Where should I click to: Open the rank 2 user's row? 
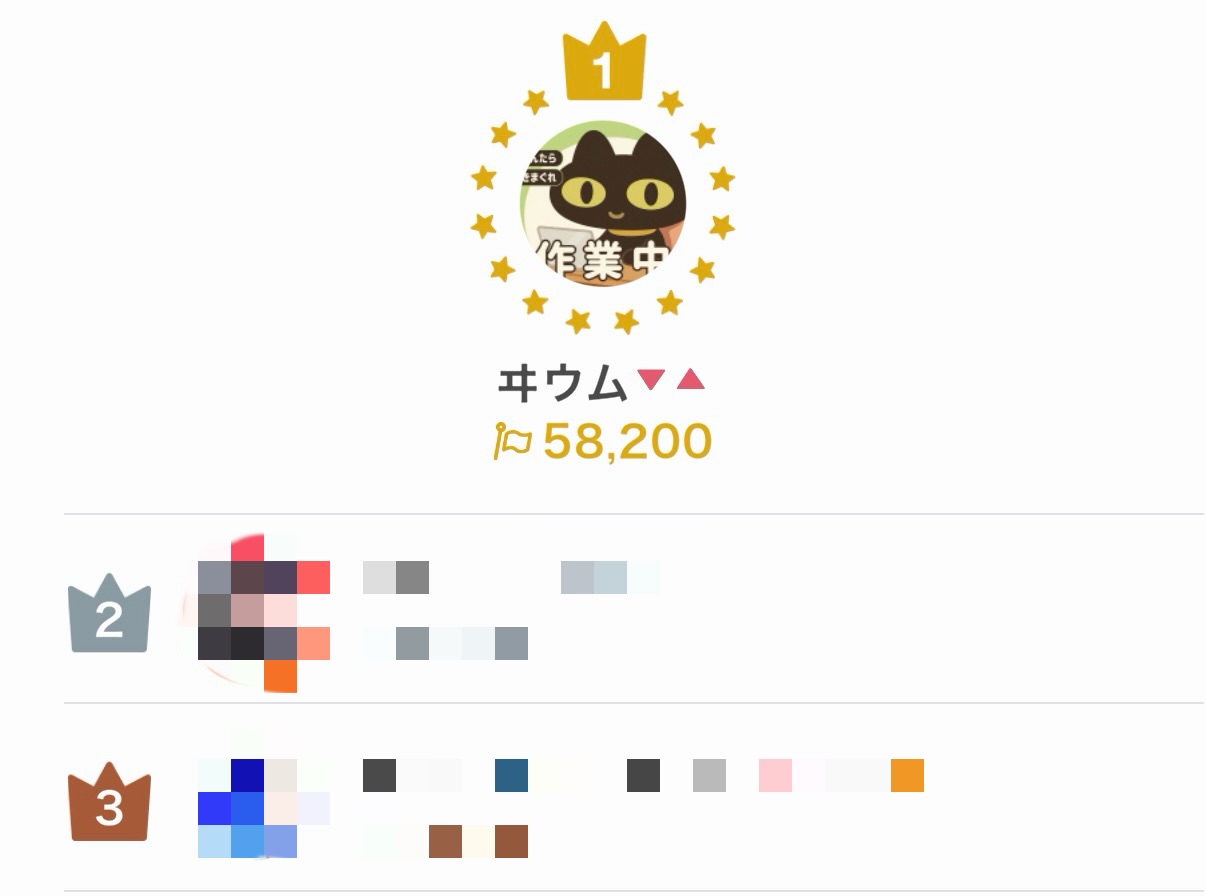[634, 610]
